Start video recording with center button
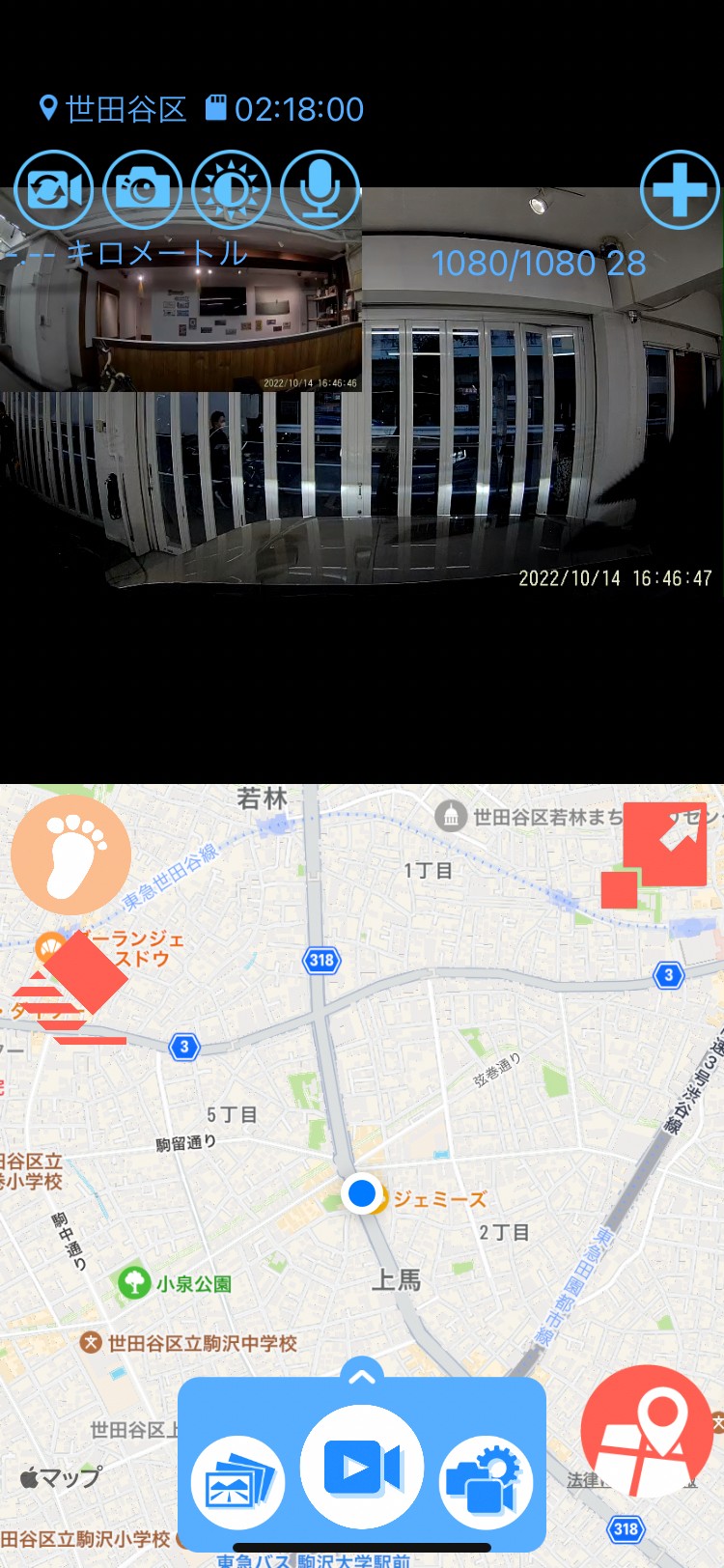 click(362, 1468)
